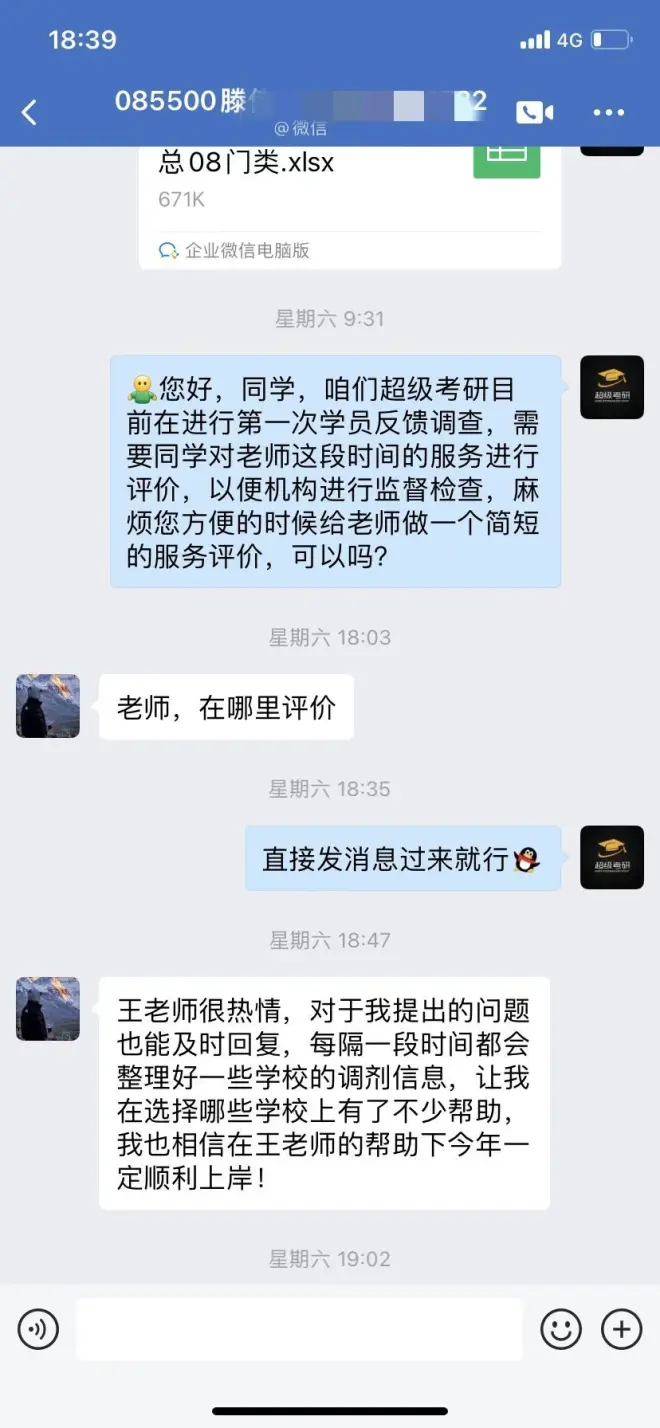Start a video call

(x=534, y=112)
